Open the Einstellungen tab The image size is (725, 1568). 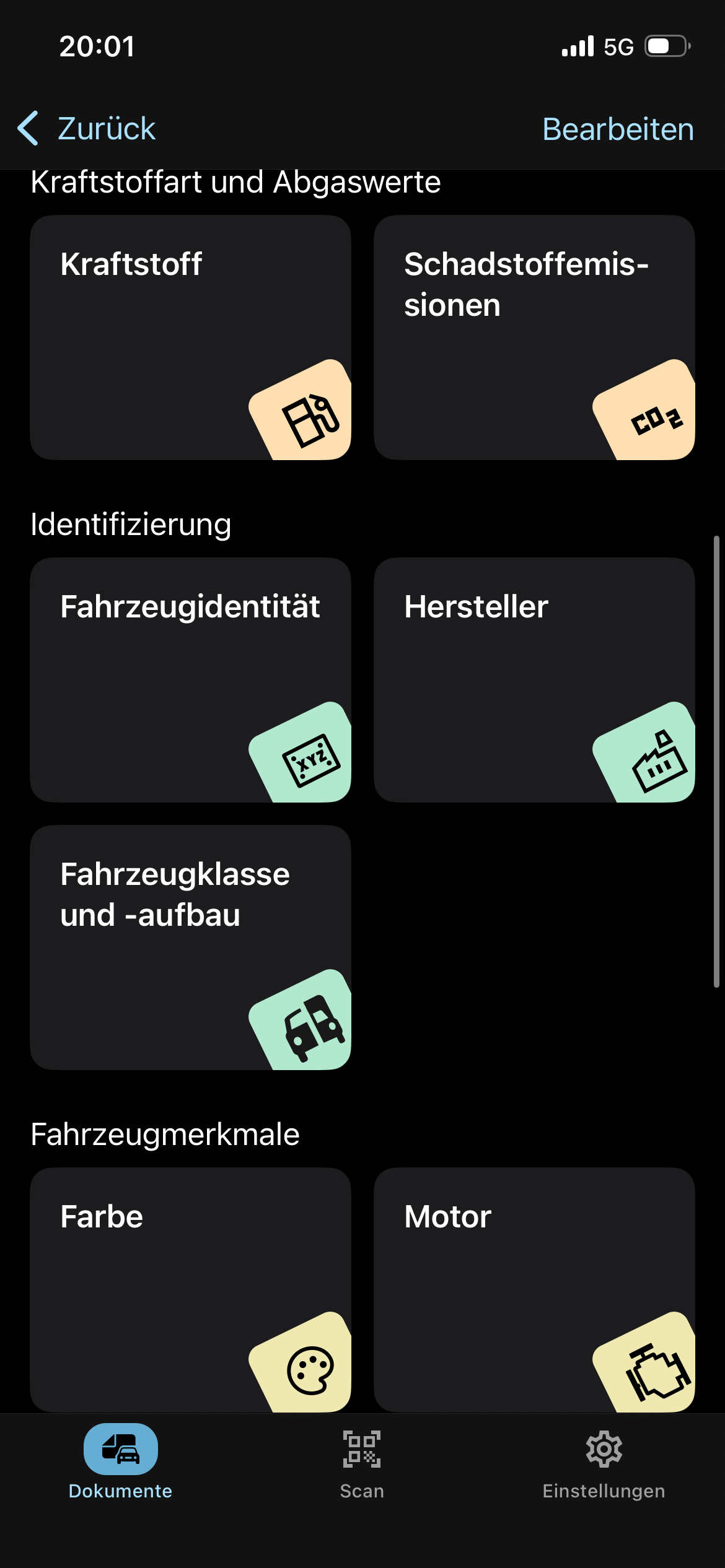pyautogui.click(x=604, y=1461)
